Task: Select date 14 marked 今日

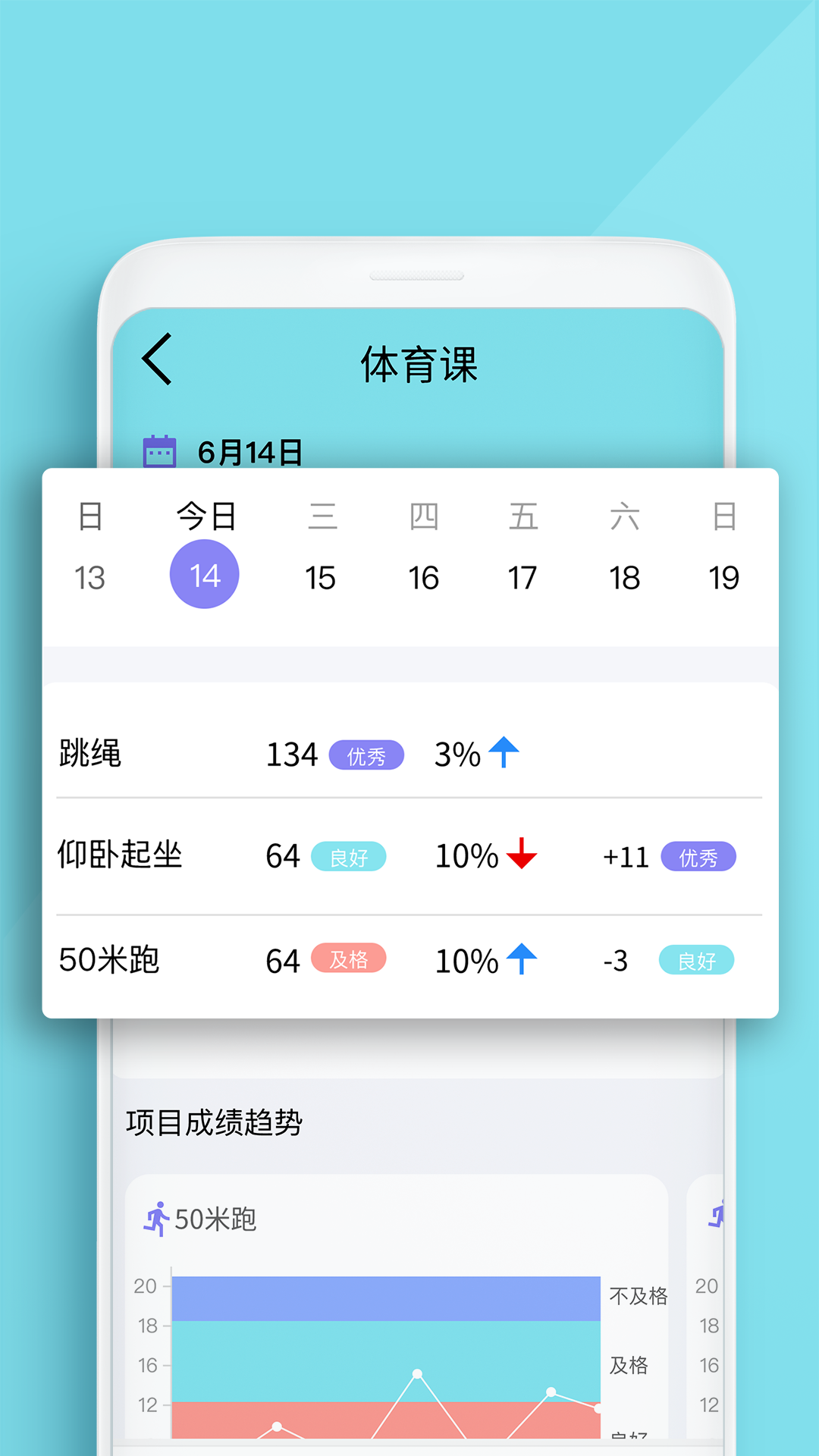Action: click(205, 574)
